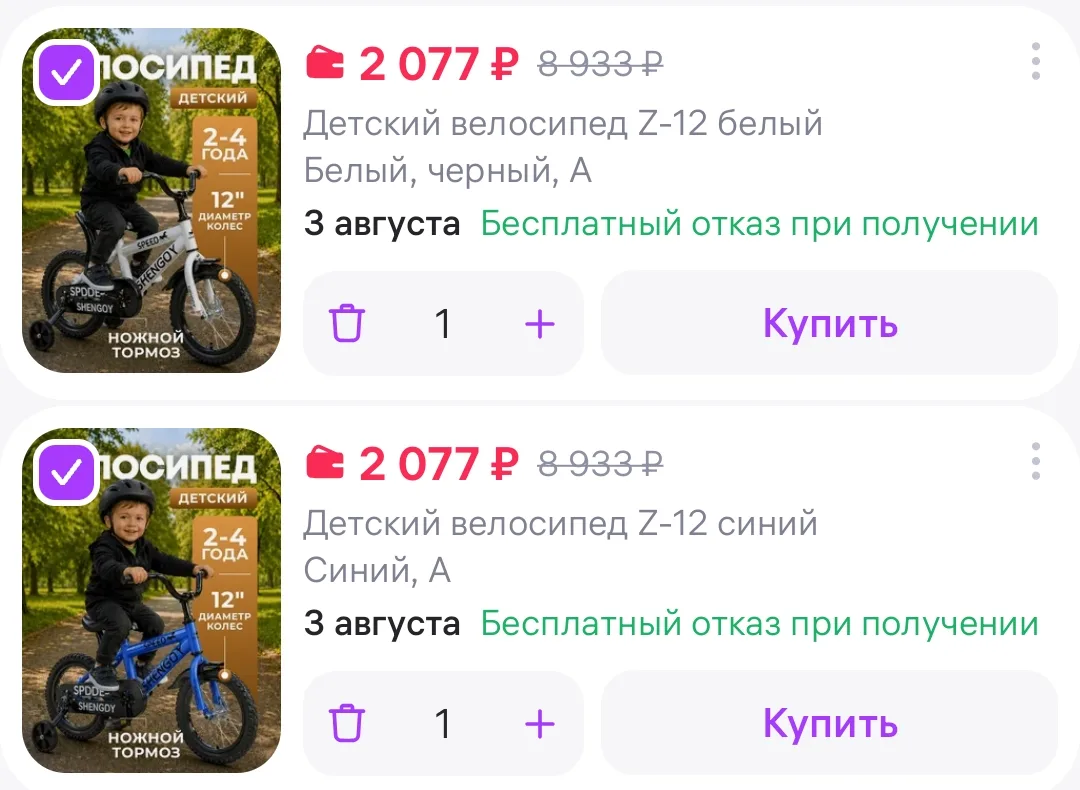Image resolution: width=1080 pixels, height=790 pixels.
Task: Delete the blue Z-12 bike from cart
Action: (346, 723)
